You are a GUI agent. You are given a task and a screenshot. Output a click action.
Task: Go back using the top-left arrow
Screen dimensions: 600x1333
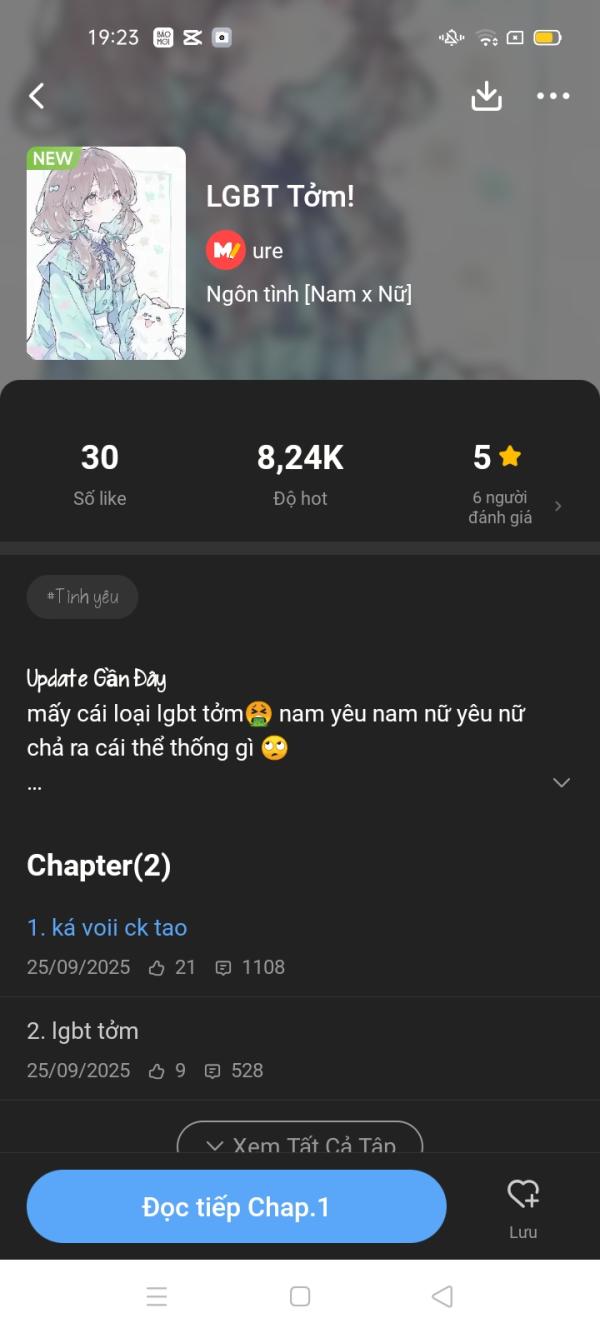(37, 96)
